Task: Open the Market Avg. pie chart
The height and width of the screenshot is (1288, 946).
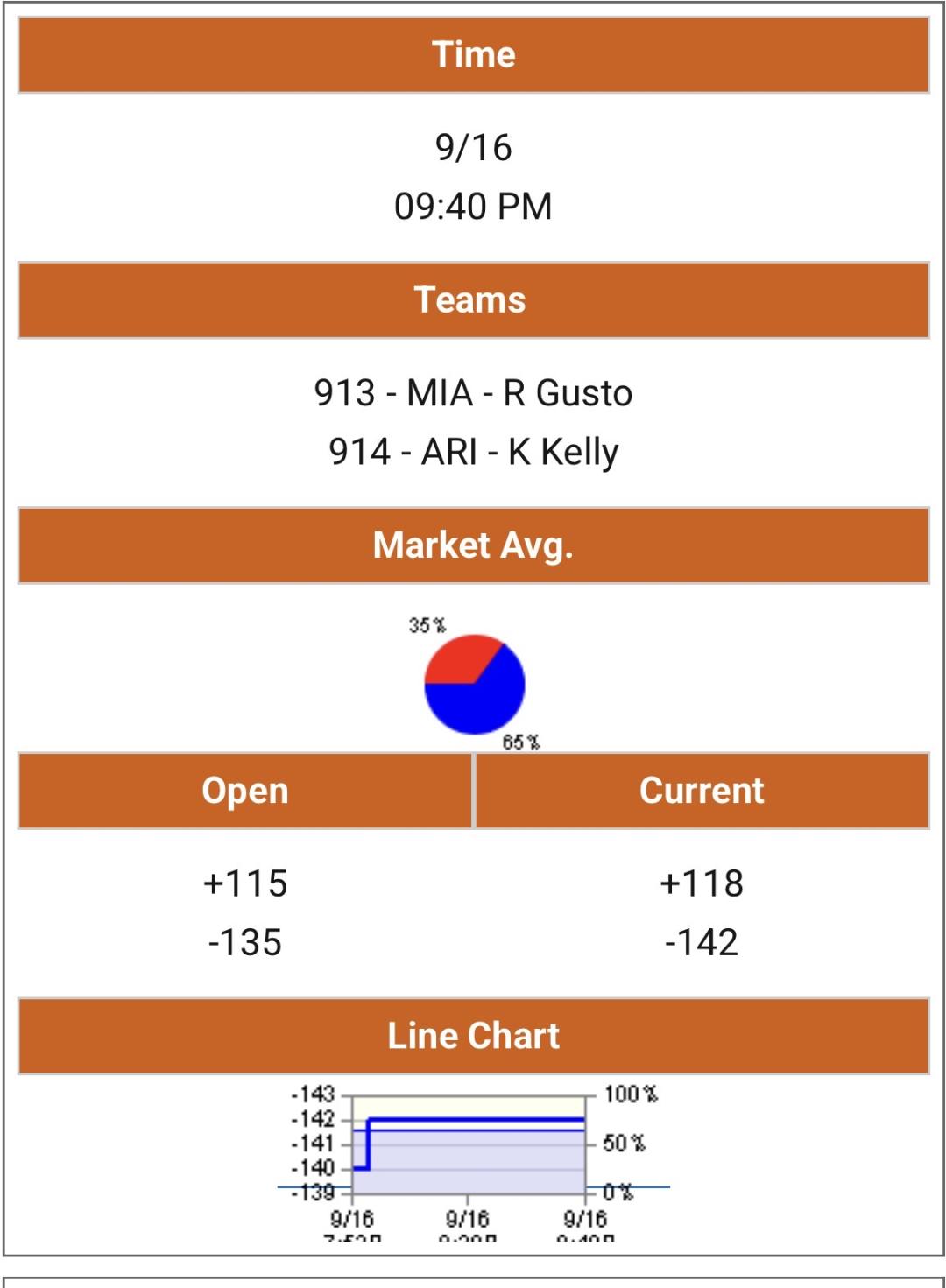Action: pyautogui.click(x=474, y=683)
